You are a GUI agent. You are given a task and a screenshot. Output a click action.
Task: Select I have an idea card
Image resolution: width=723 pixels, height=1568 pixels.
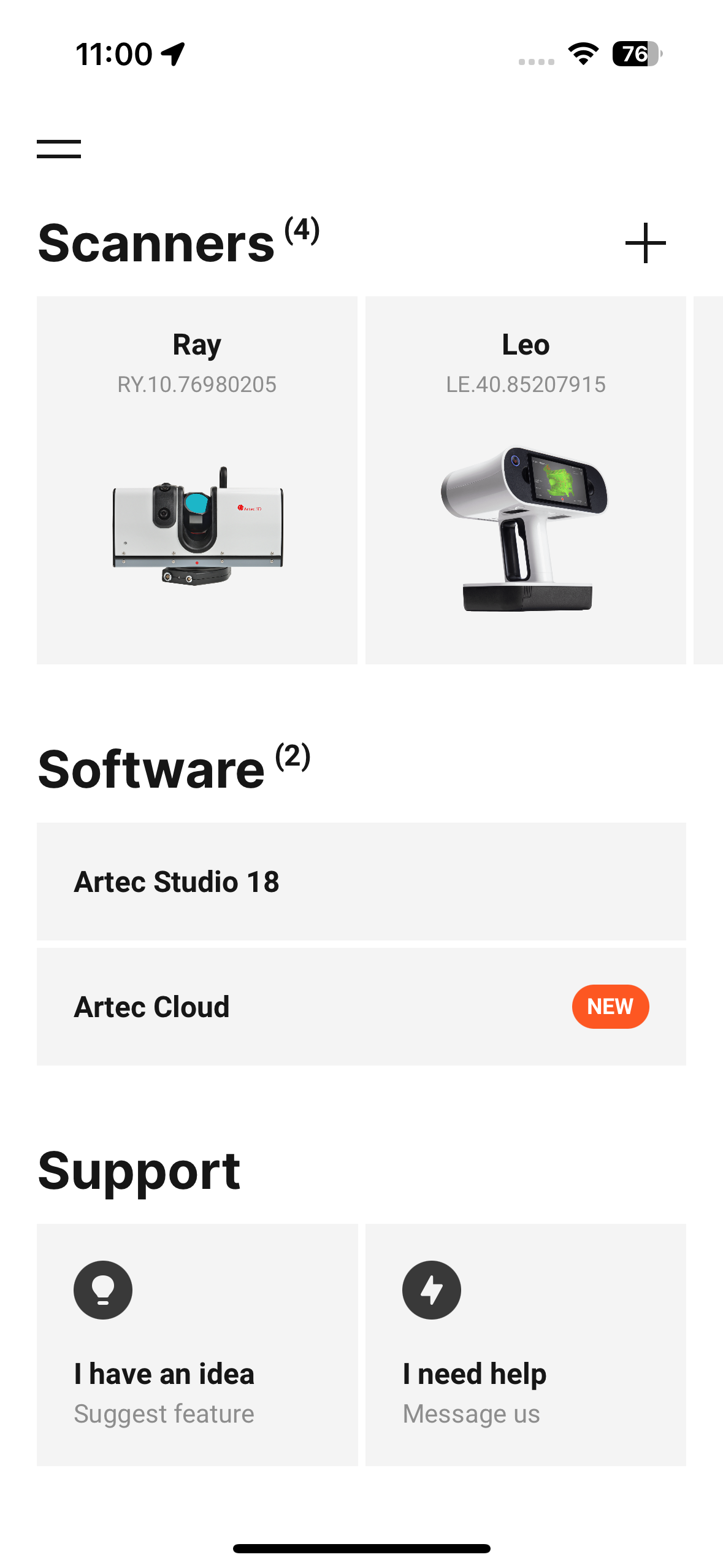pyautogui.click(x=197, y=1345)
